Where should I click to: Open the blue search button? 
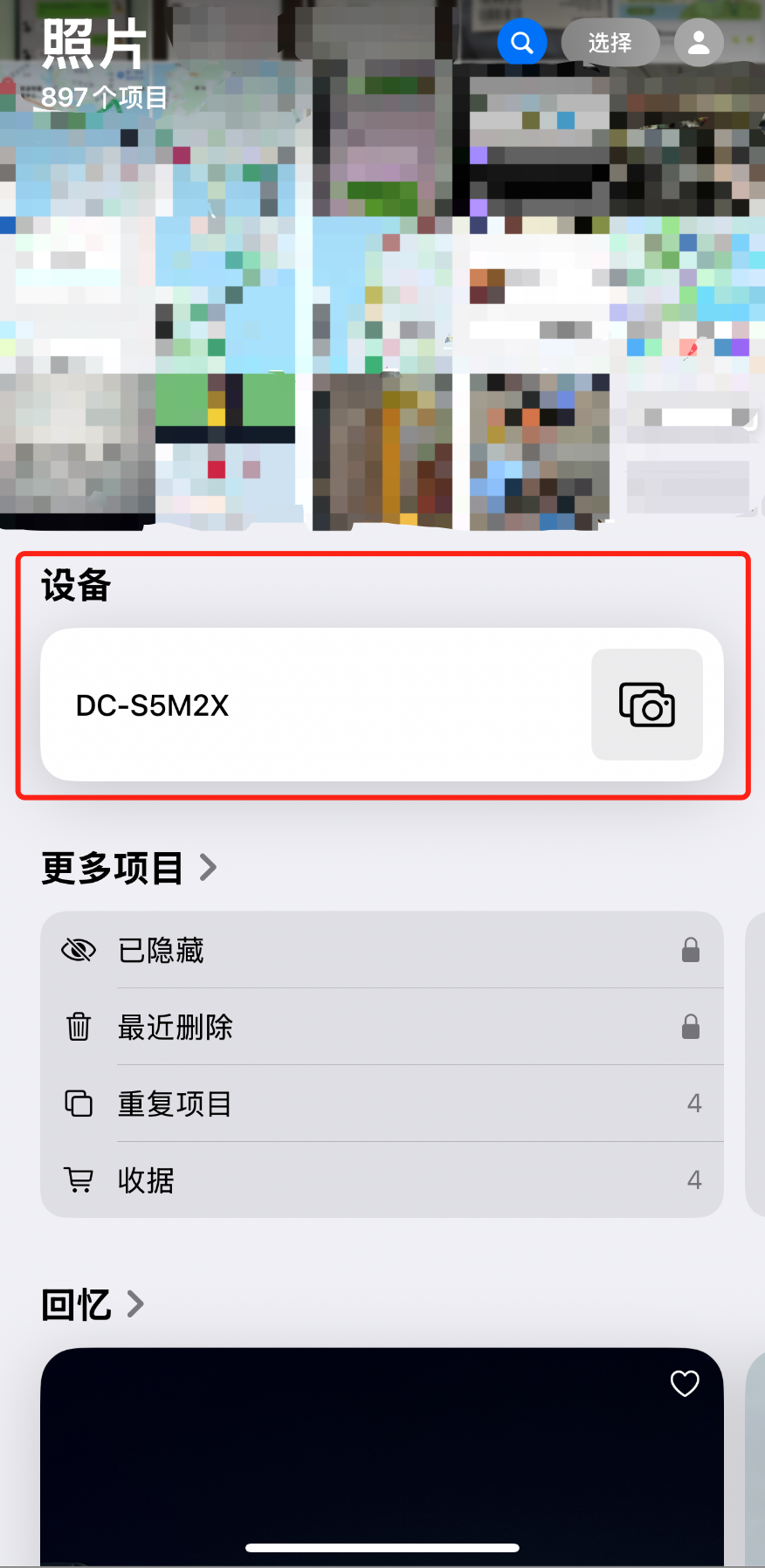pyautogui.click(x=522, y=42)
